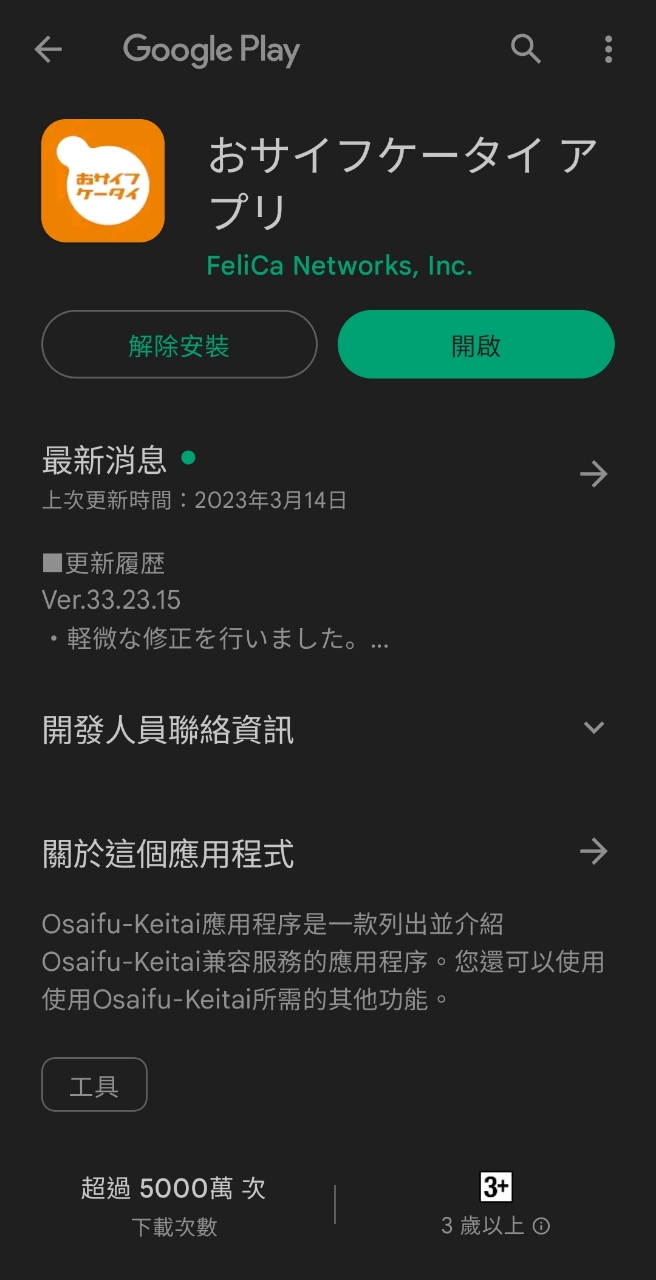This screenshot has height=1280, width=656.
Task: Open 關於這個應用程式 details
Action: click(x=594, y=852)
